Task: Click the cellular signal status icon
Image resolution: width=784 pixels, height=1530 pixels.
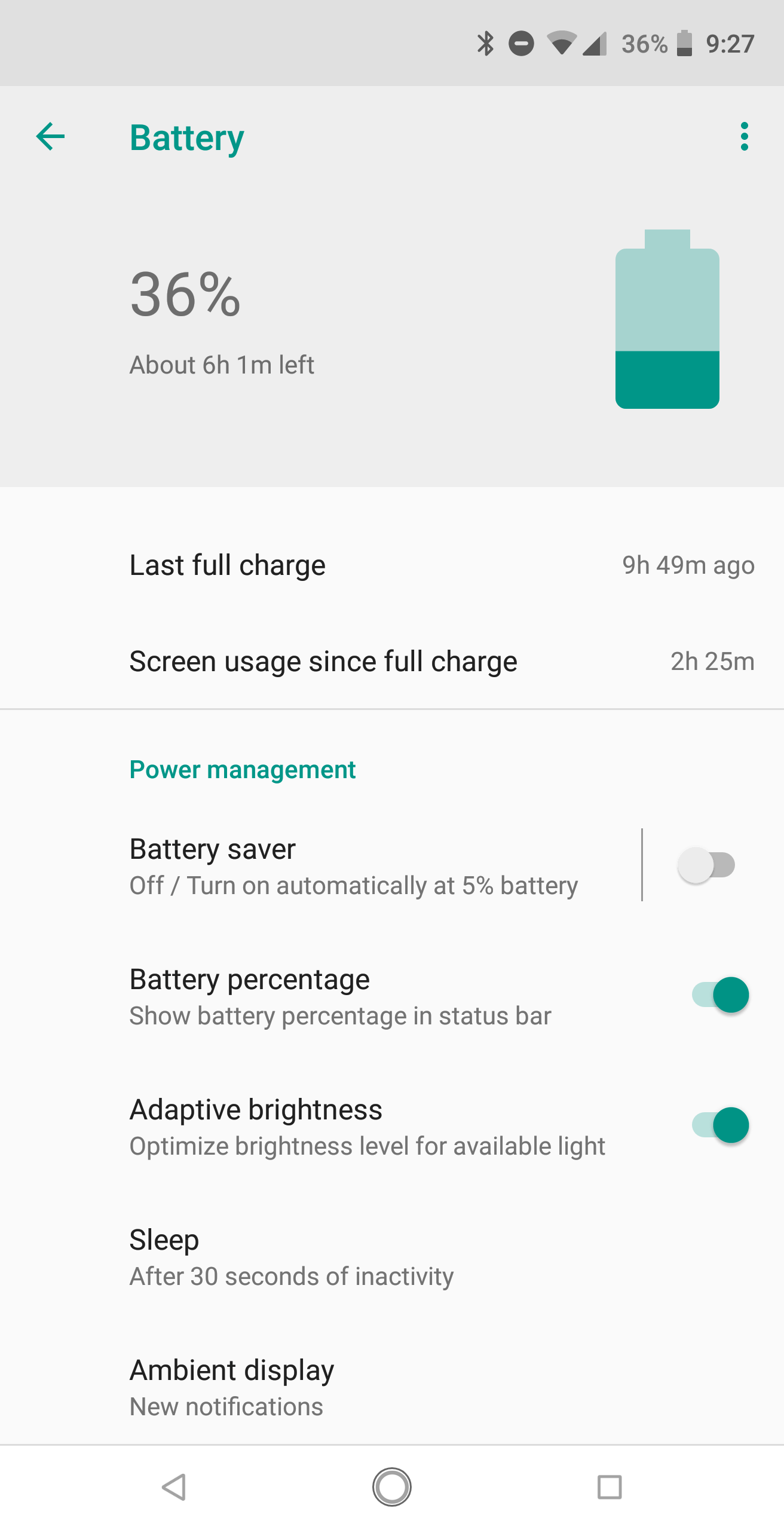Action: pyautogui.click(x=596, y=42)
